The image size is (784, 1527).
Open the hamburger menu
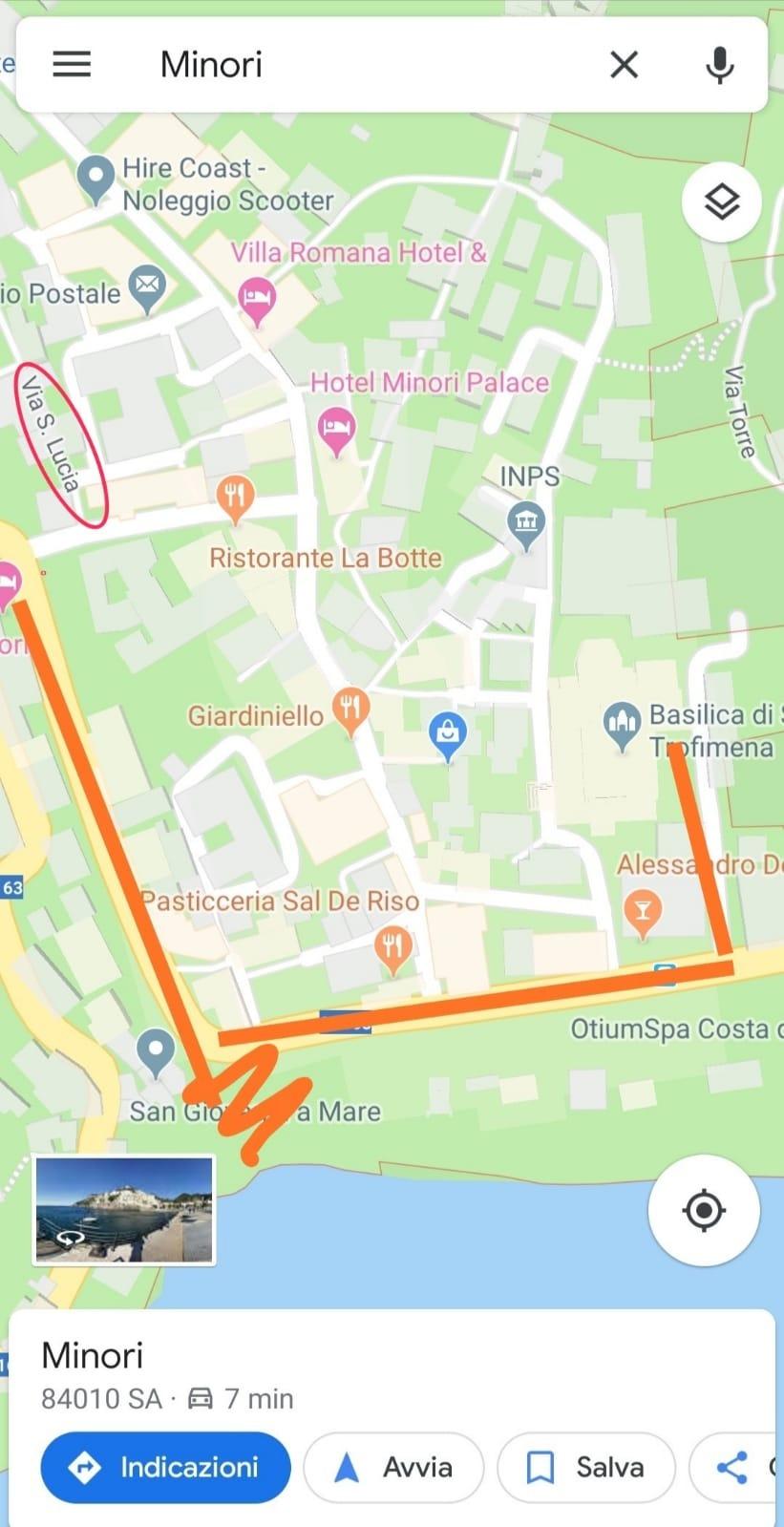[x=72, y=64]
